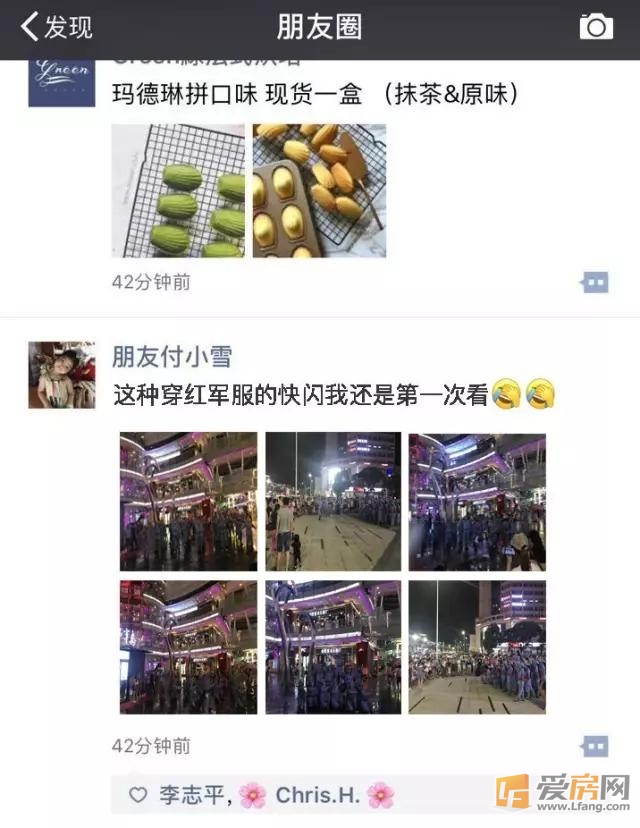
Task: Open the original flavor madeleine photo
Action: 319,190
